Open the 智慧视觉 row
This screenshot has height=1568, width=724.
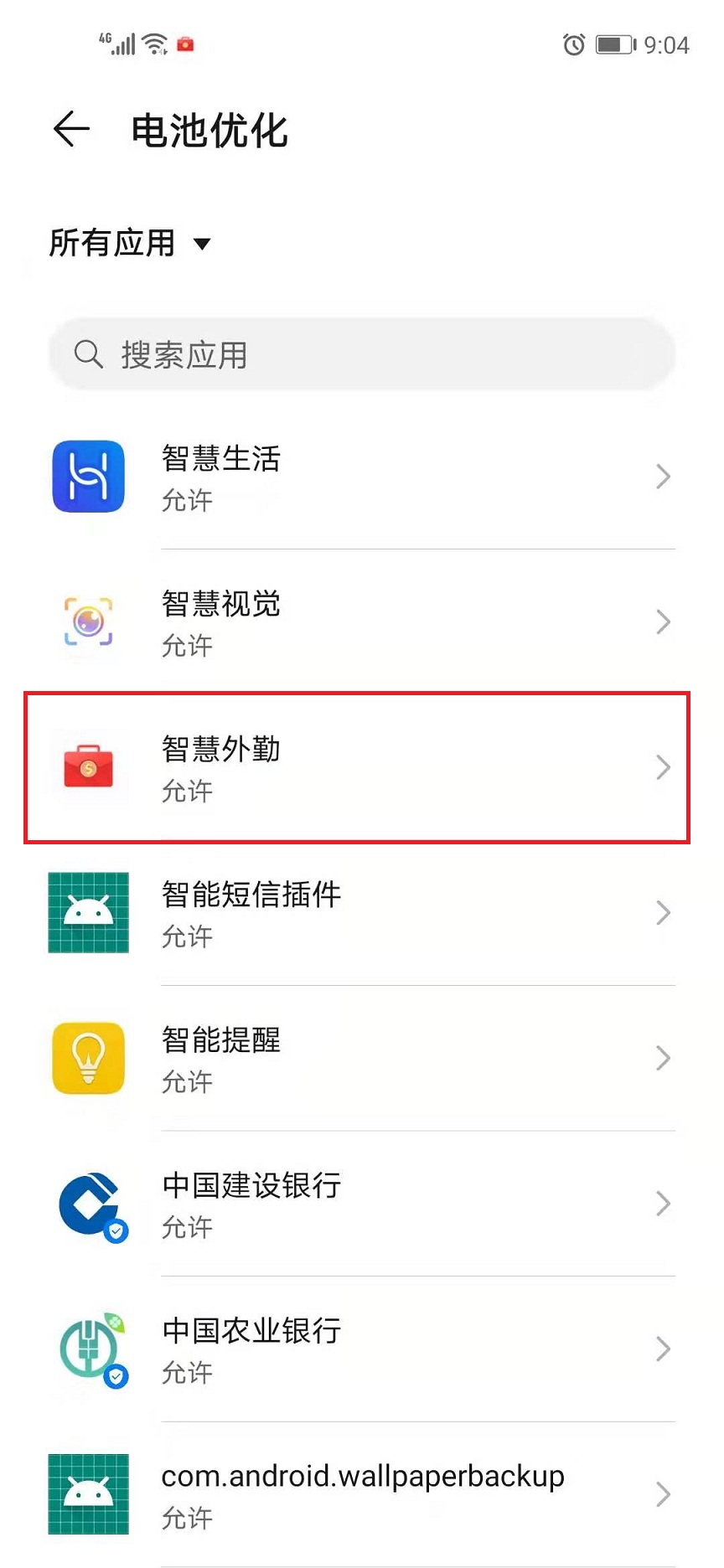click(x=362, y=622)
